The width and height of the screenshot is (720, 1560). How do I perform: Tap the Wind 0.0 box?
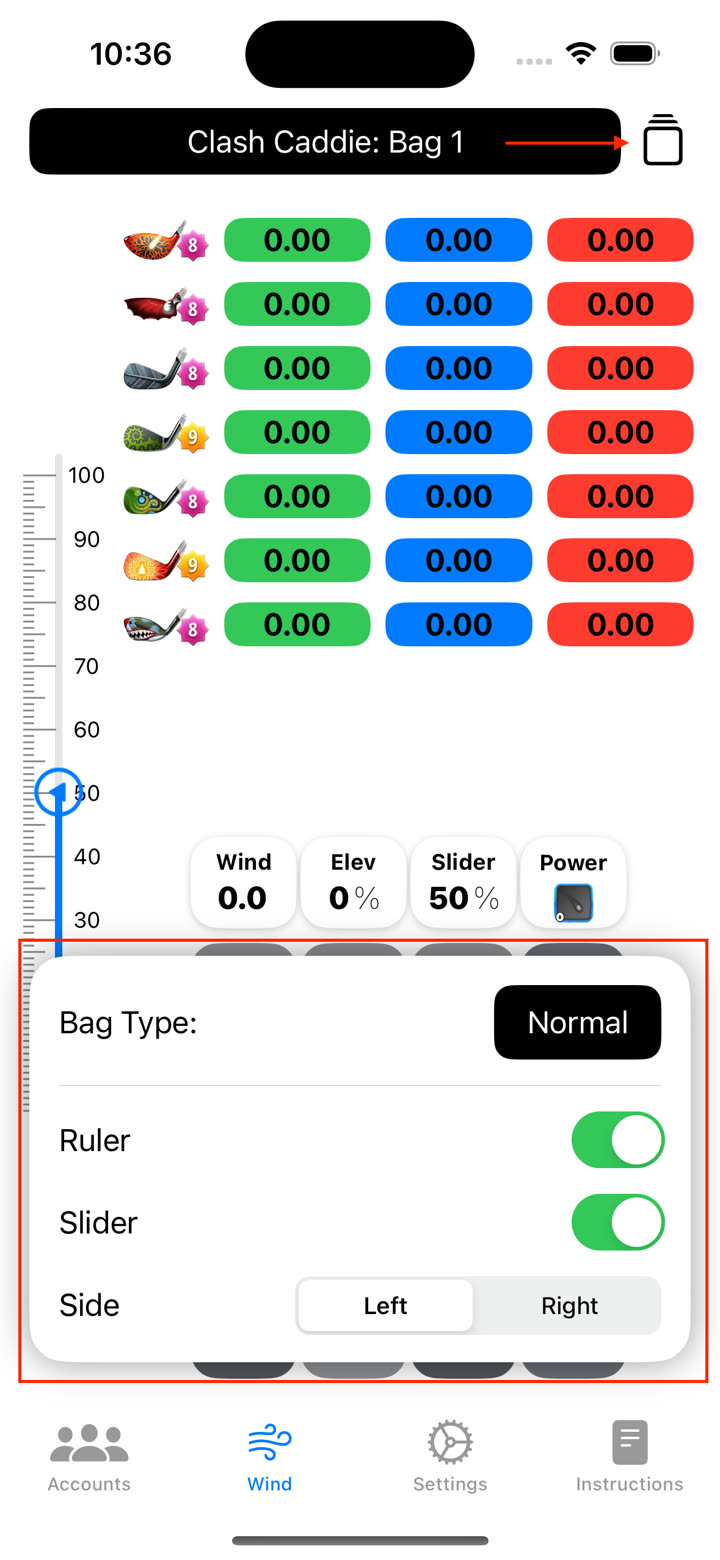(243, 882)
